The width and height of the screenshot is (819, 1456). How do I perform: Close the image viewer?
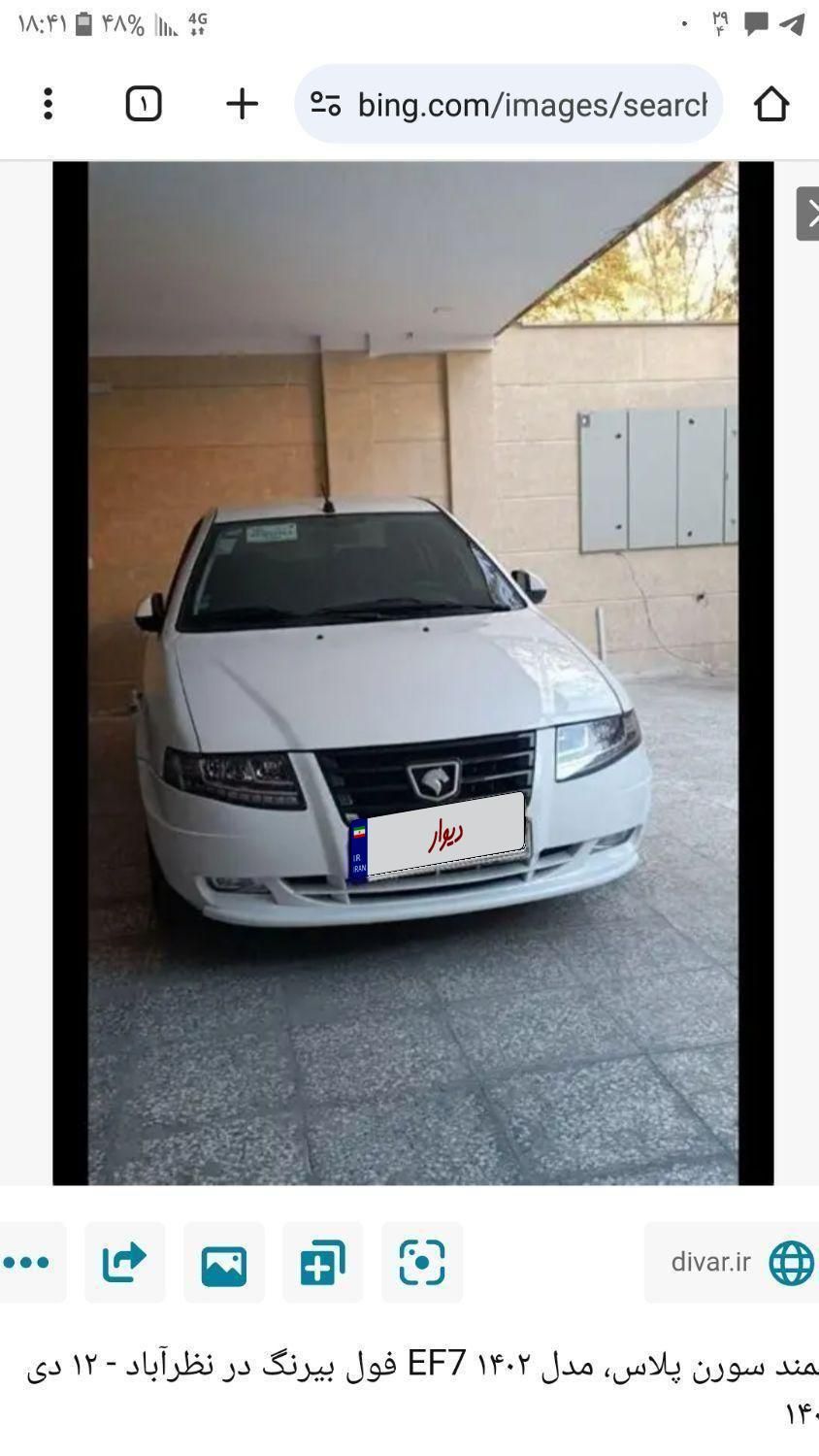click(808, 213)
